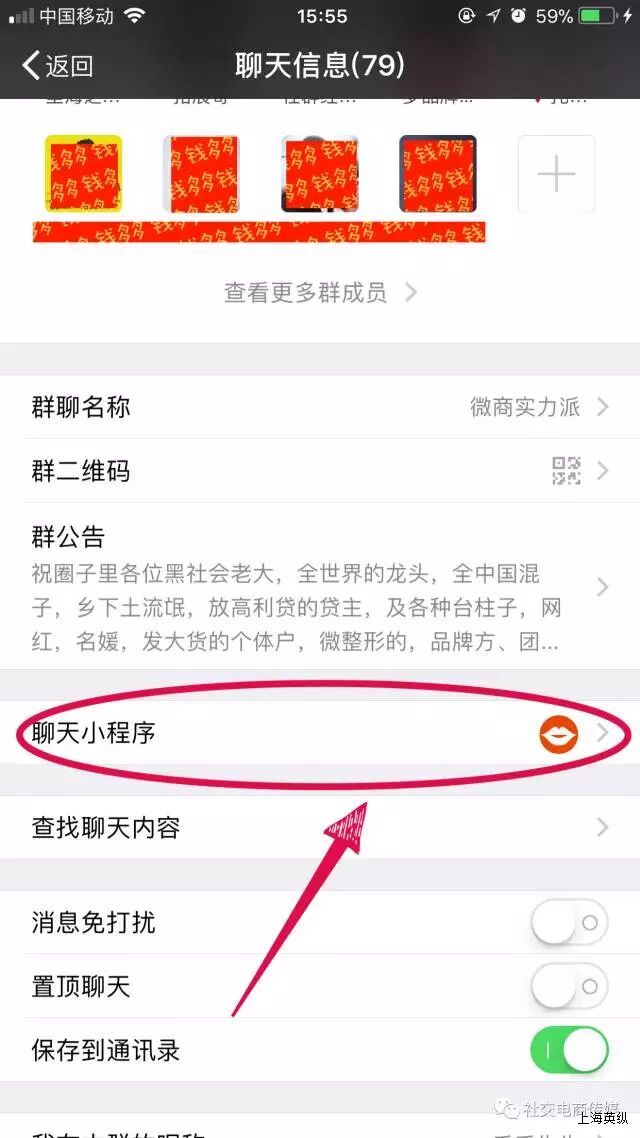Screen dimensions: 640x1138
Task: Add a new group member
Action: pos(556,174)
